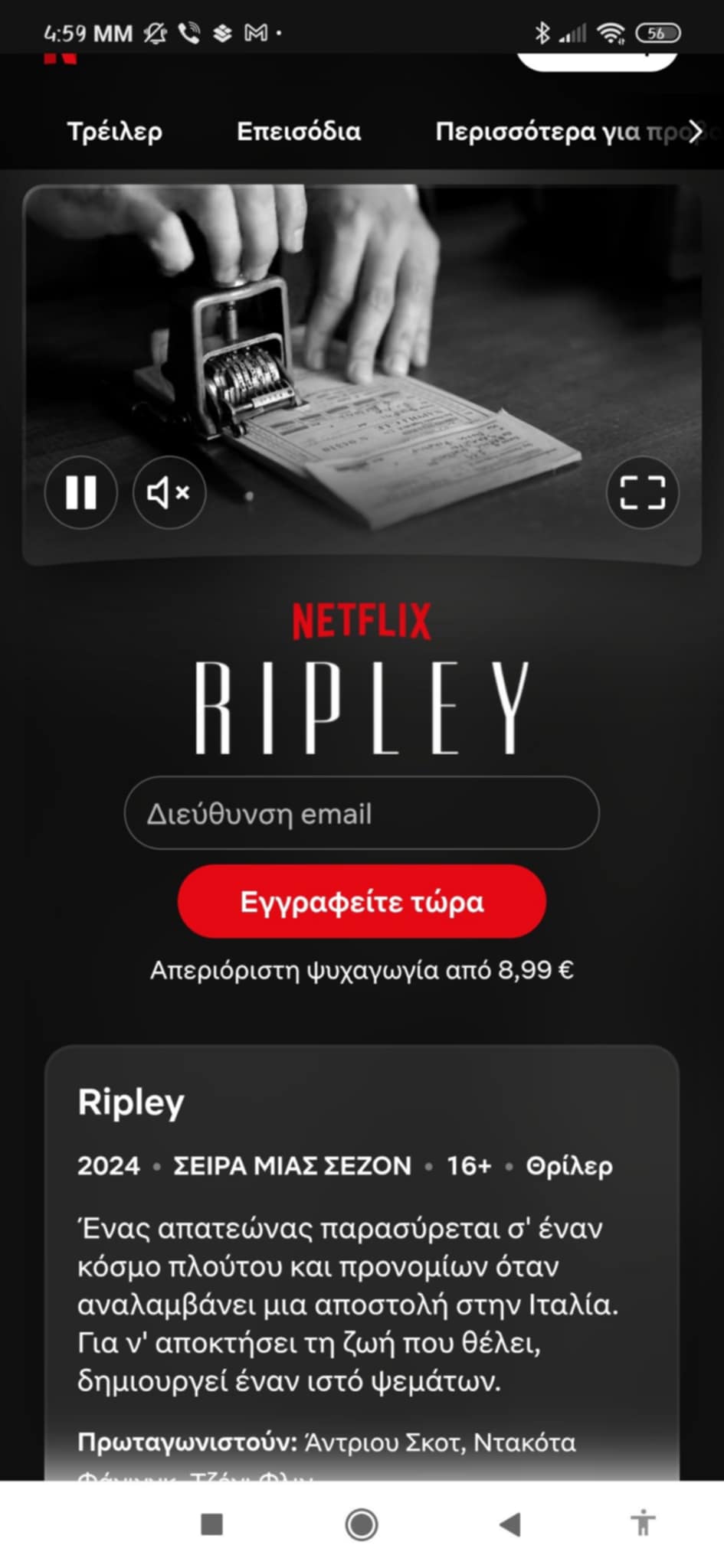Pause the Ripley trailer
The image size is (724, 1568).
coord(81,492)
